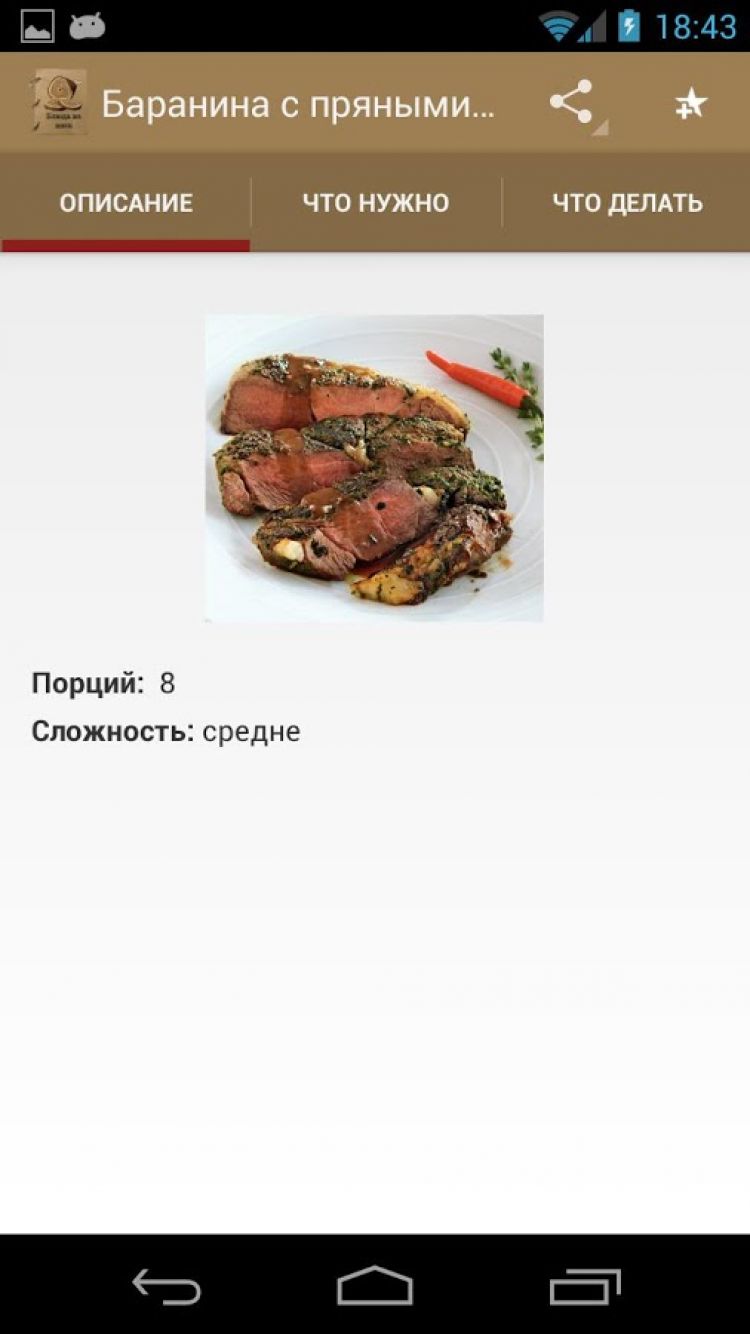Share this lamb recipe

(x=572, y=103)
